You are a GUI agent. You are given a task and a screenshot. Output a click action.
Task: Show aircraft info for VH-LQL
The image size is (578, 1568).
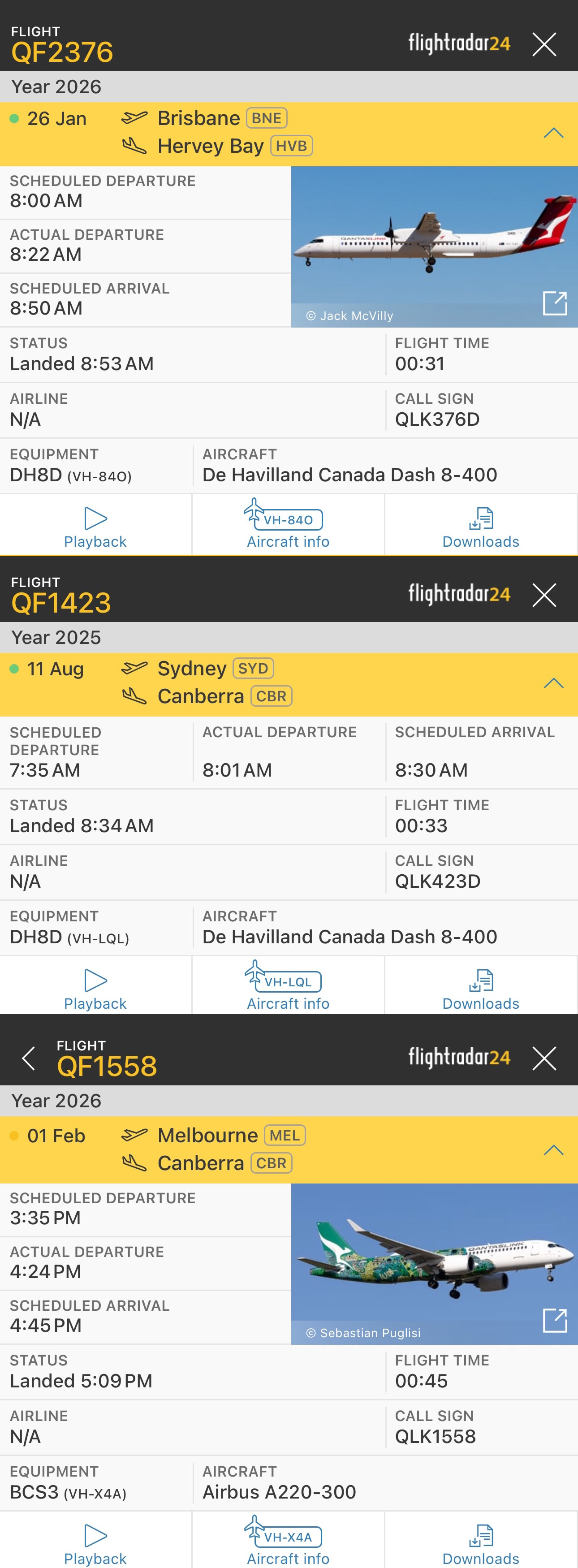tap(288, 989)
